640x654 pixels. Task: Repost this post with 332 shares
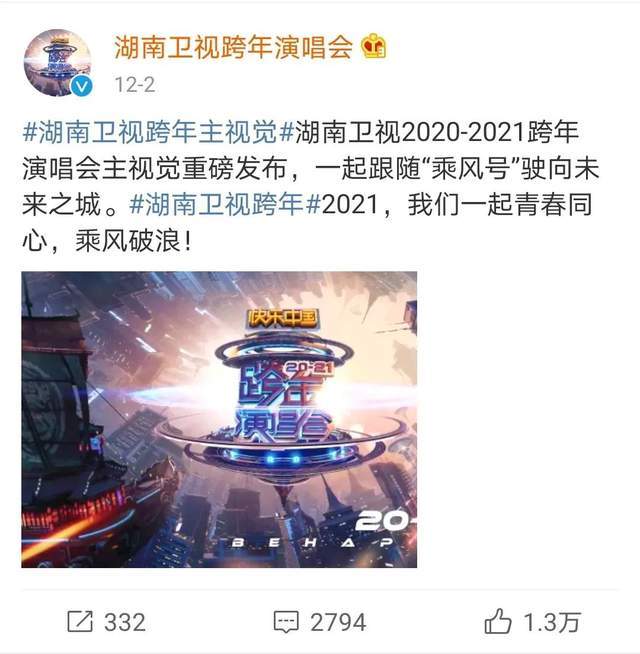point(105,622)
